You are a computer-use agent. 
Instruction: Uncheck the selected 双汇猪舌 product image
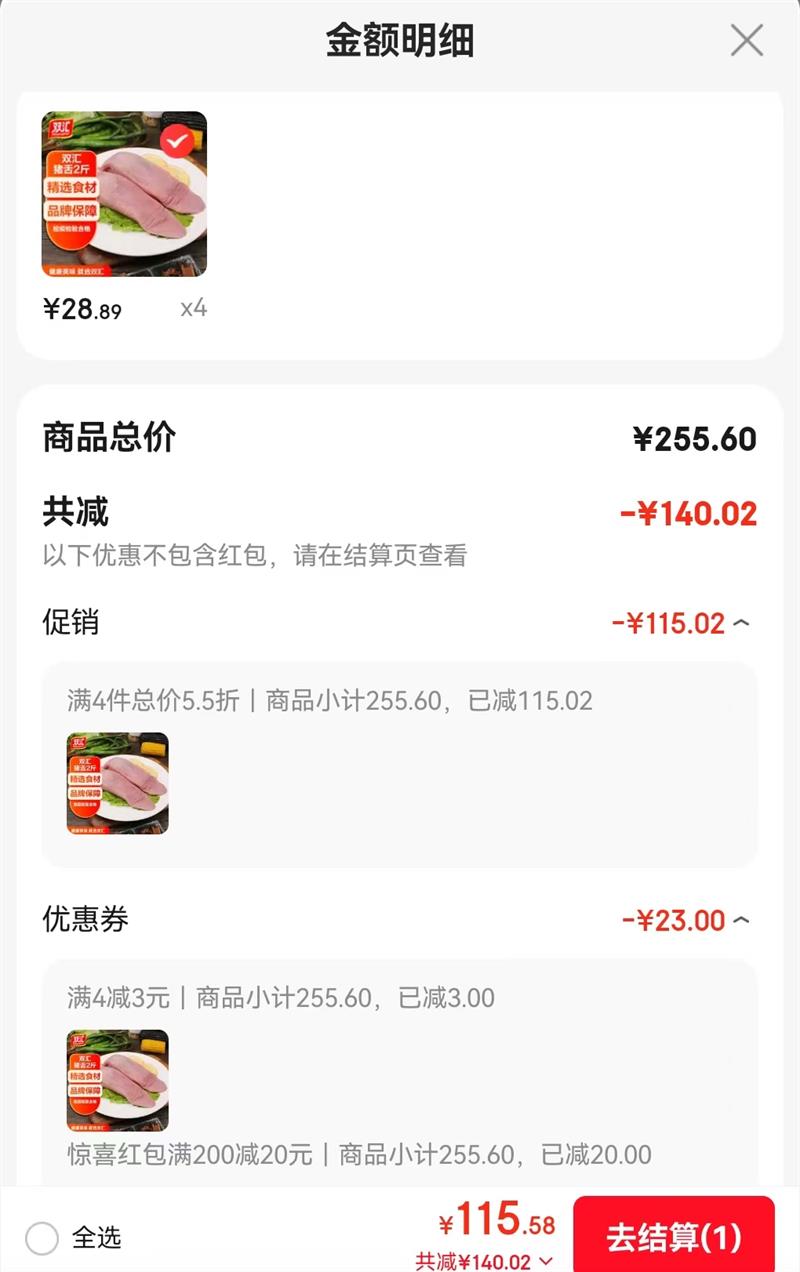pyautogui.click(x=178, y=141)
